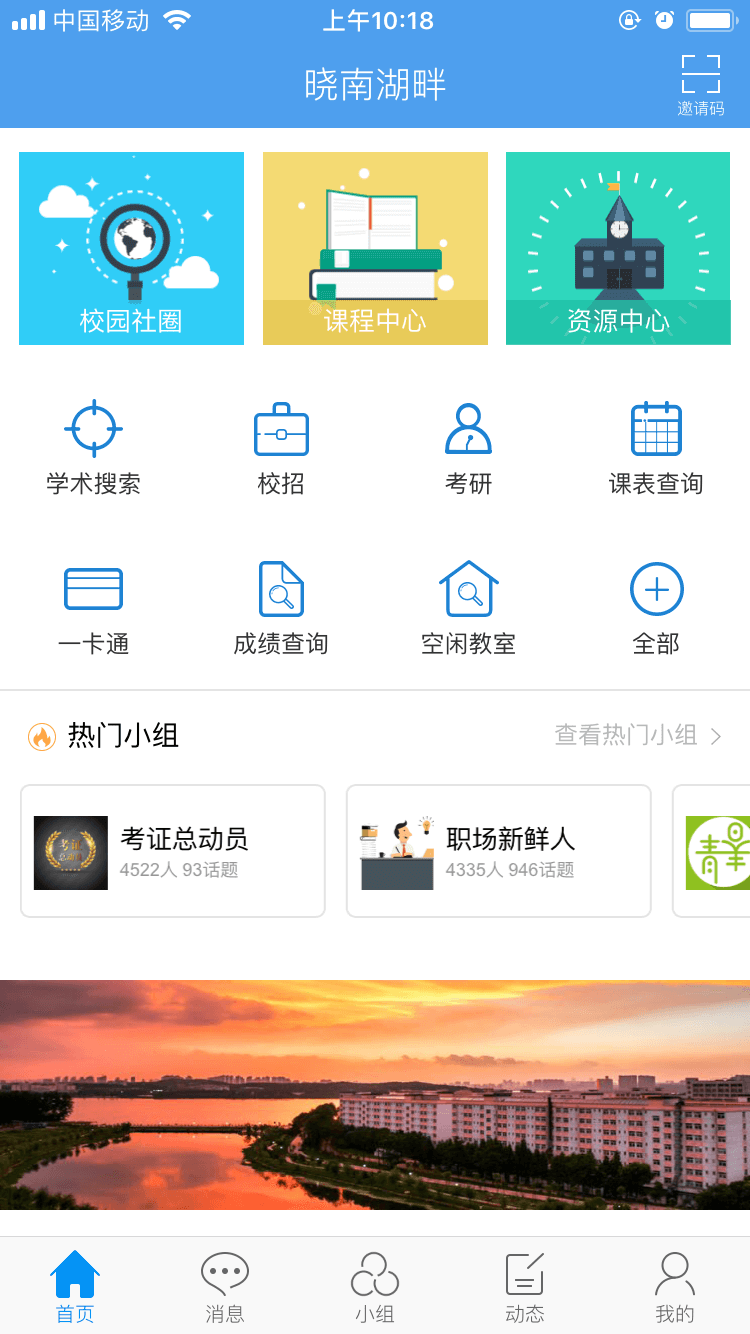750x1334 pixels.
Task: Show 全部 shortcuts
Action: 656,607
